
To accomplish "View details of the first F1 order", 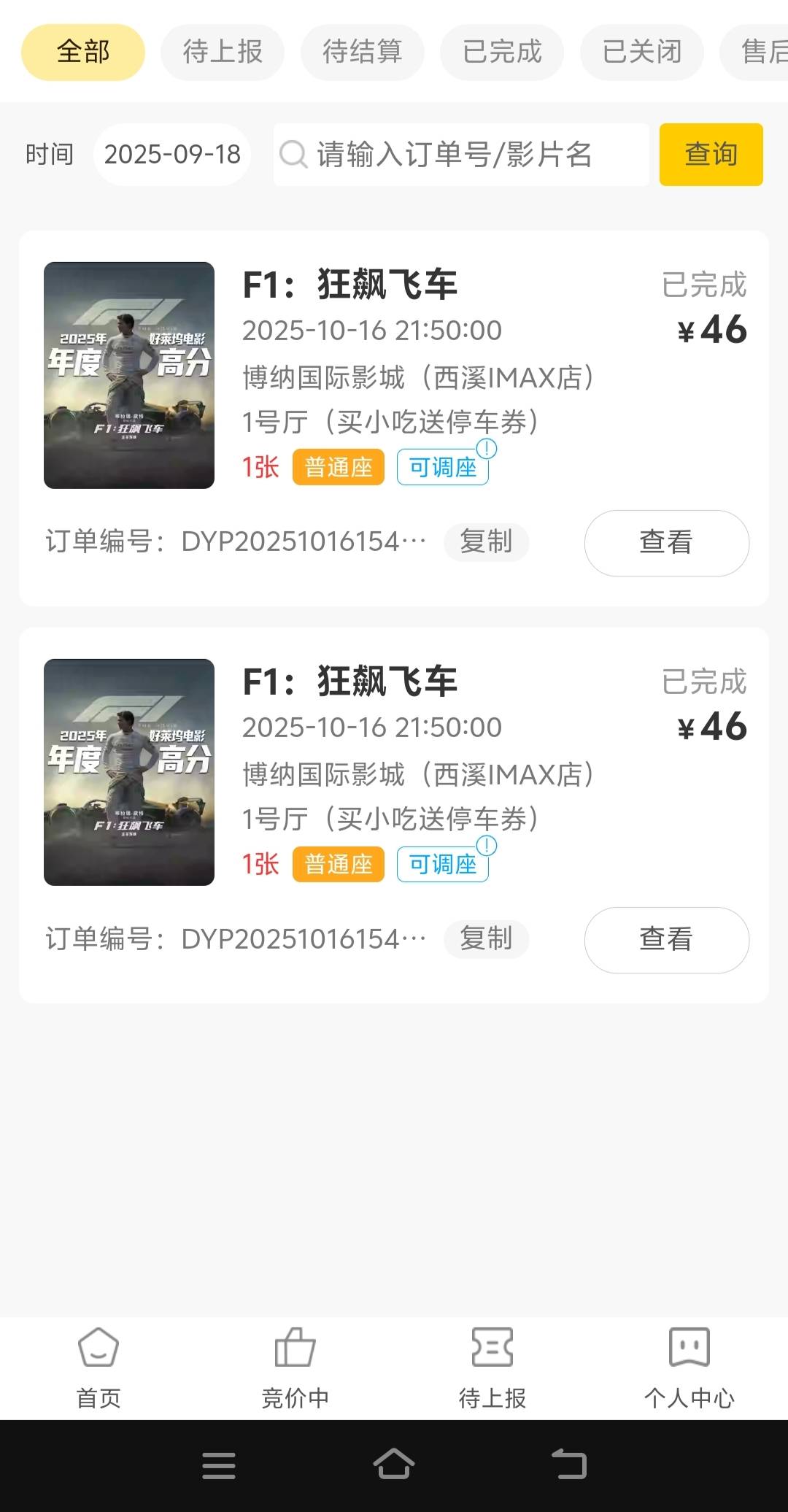I will [666, 543].
